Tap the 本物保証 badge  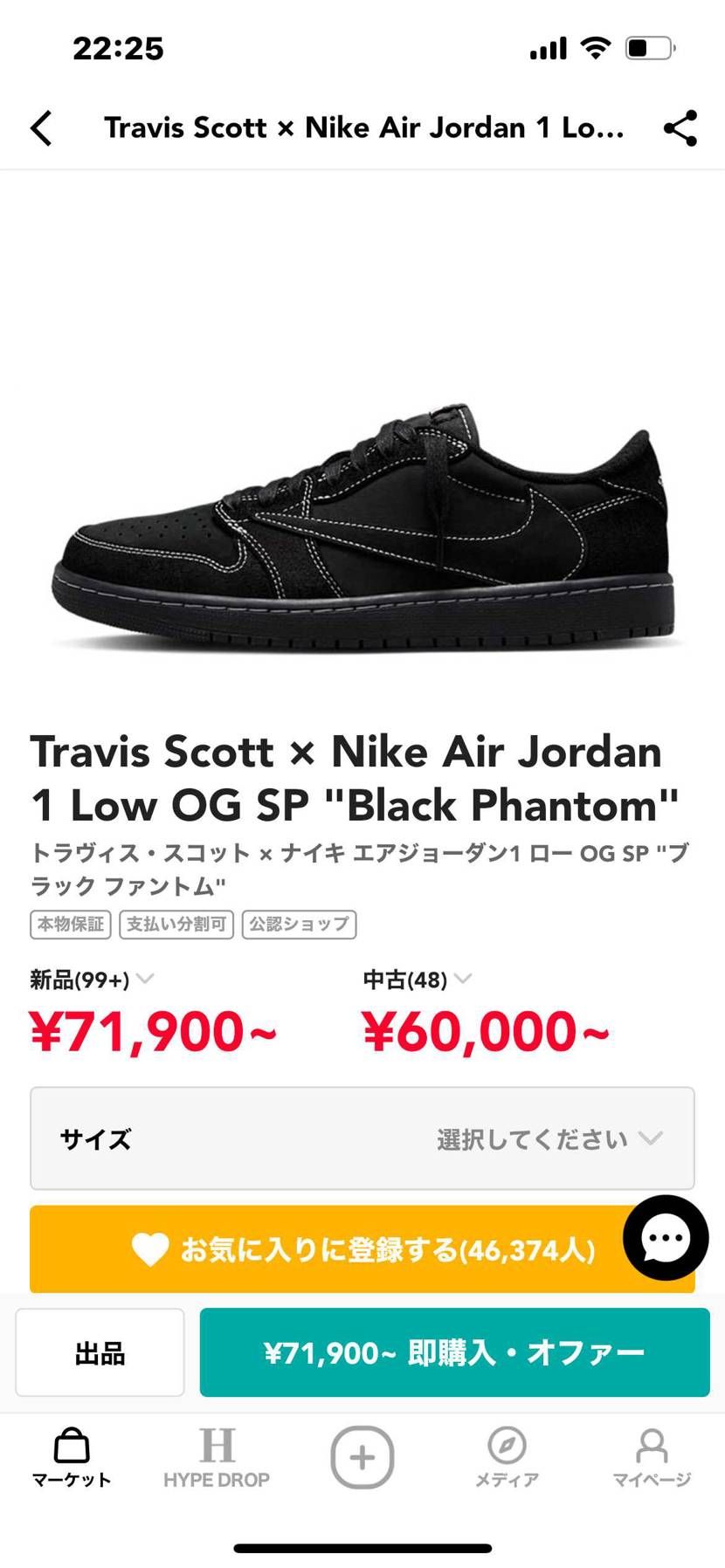point(70,924)
